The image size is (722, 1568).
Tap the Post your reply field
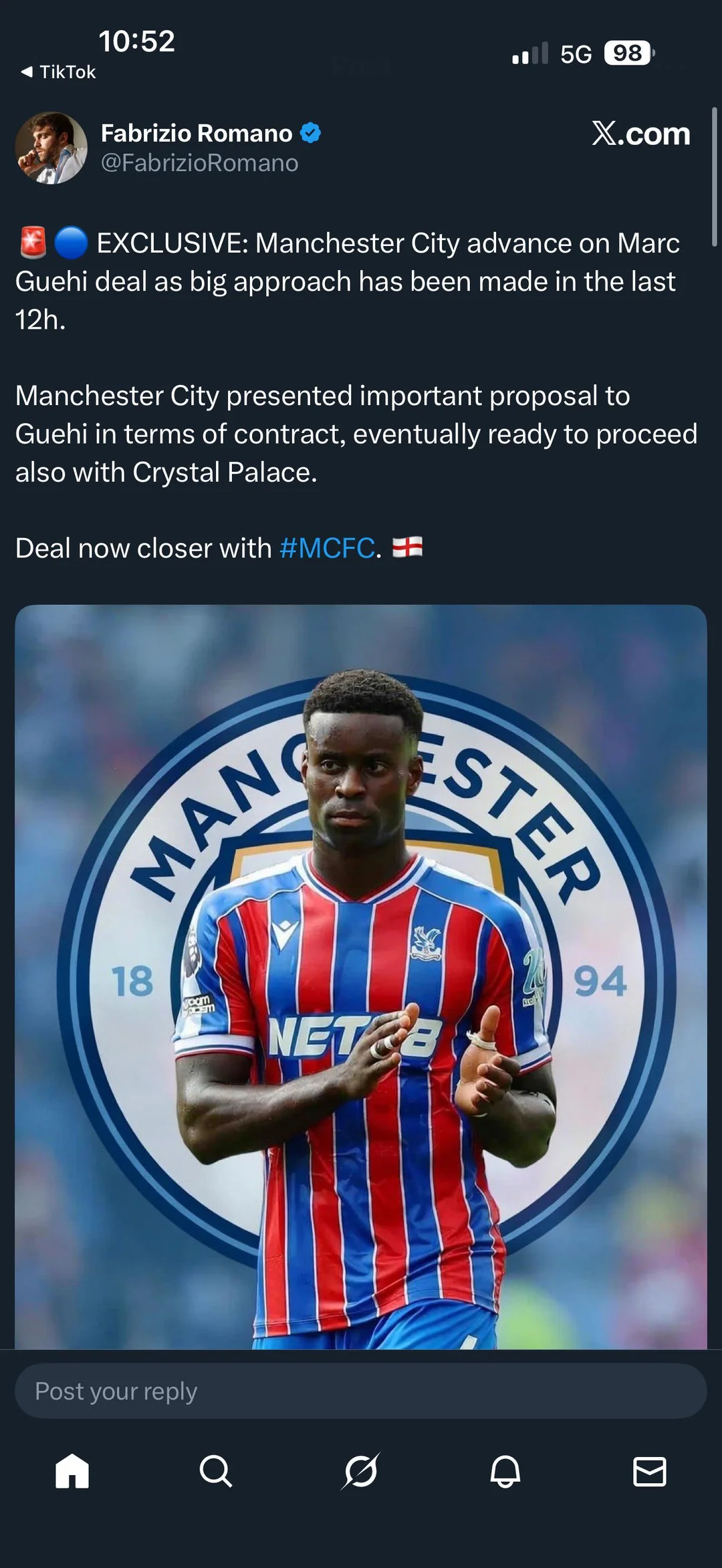pyautogui.click(x=361, y=1392)
